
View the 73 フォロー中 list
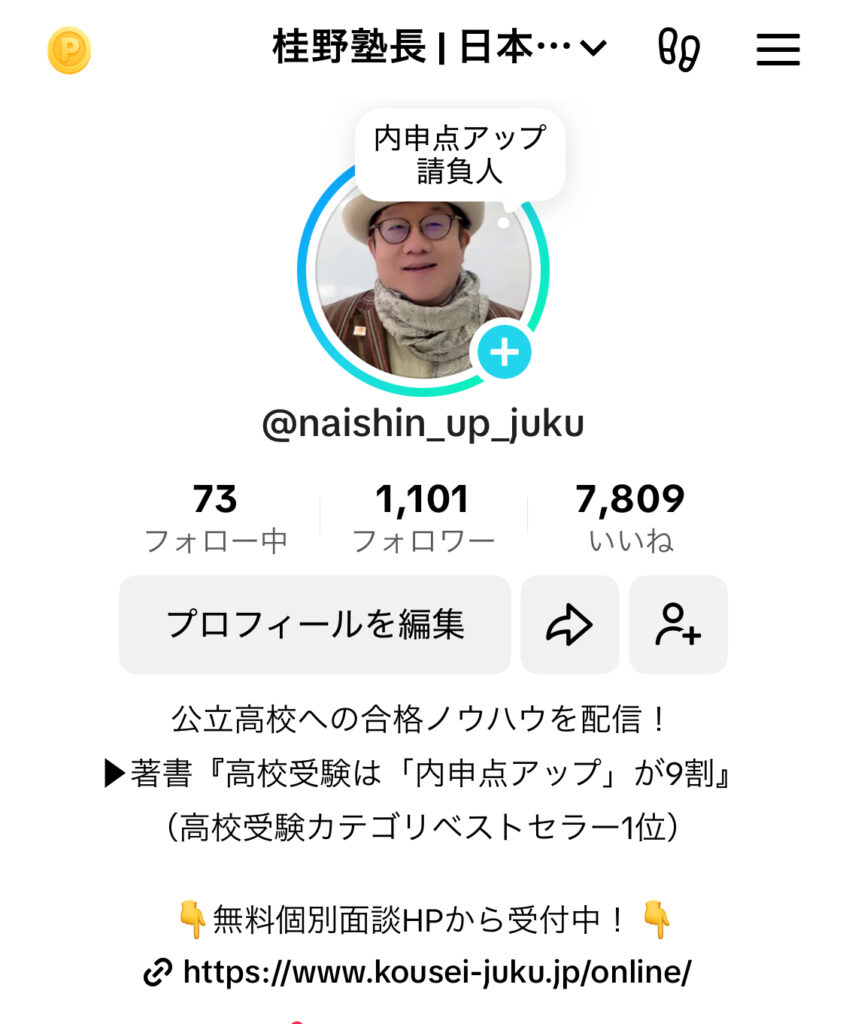coord(215,518)
